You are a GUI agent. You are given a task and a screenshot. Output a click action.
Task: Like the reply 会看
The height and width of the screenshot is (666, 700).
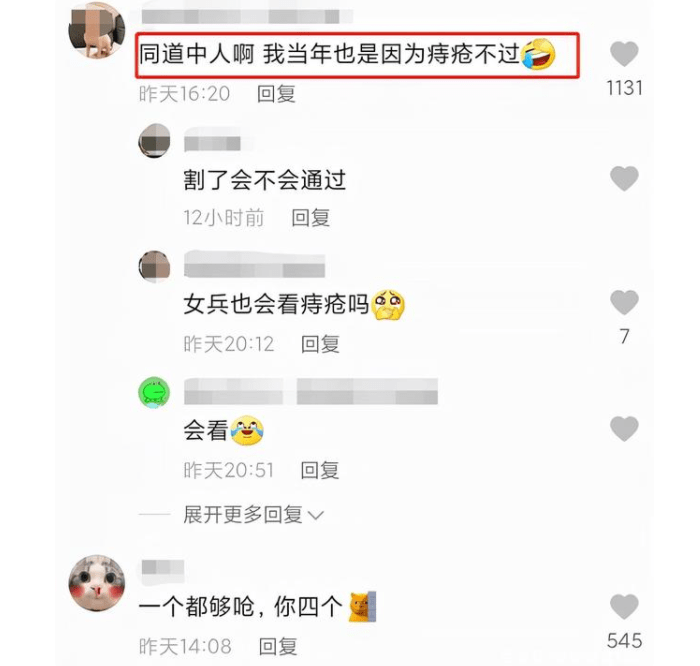[x=624, y=428]
